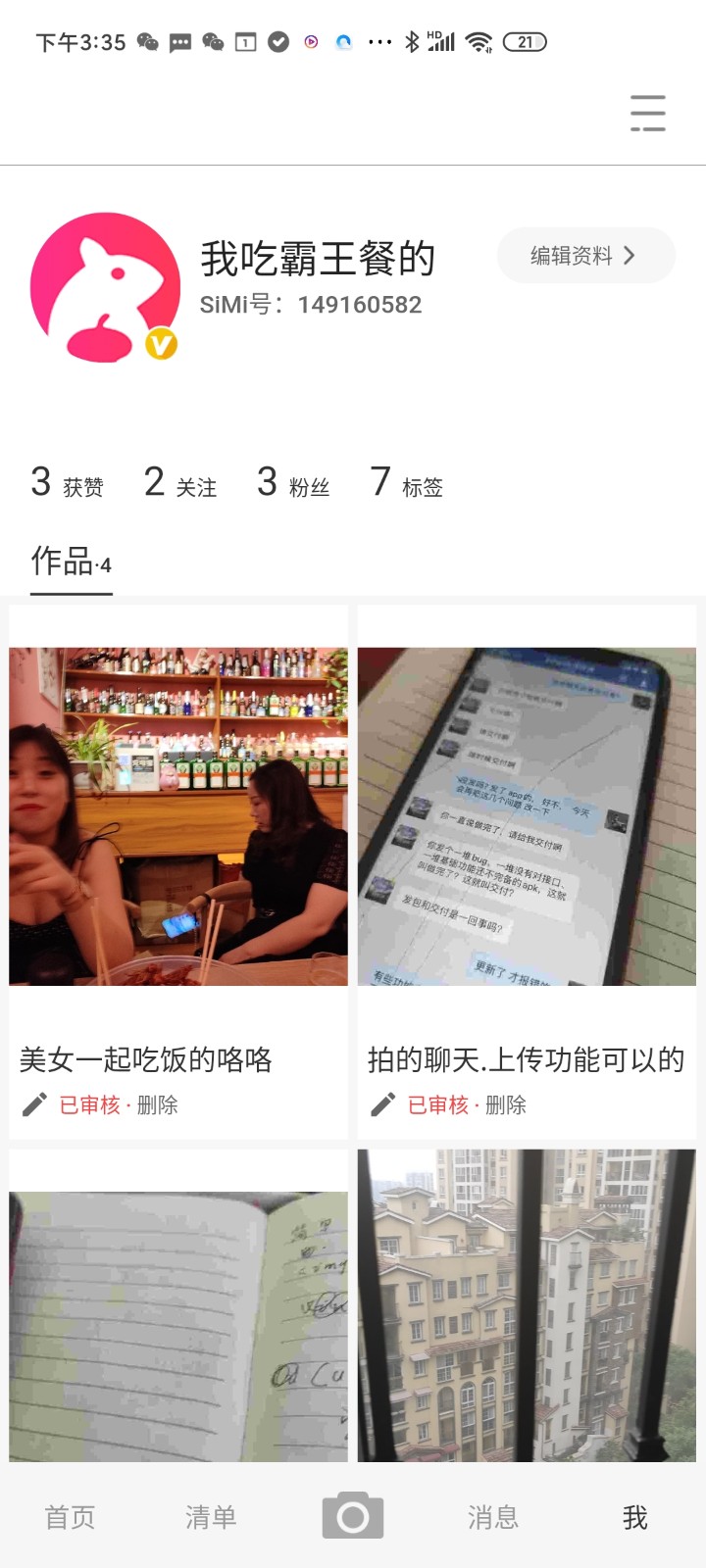Select the 作品 tab

72,563
